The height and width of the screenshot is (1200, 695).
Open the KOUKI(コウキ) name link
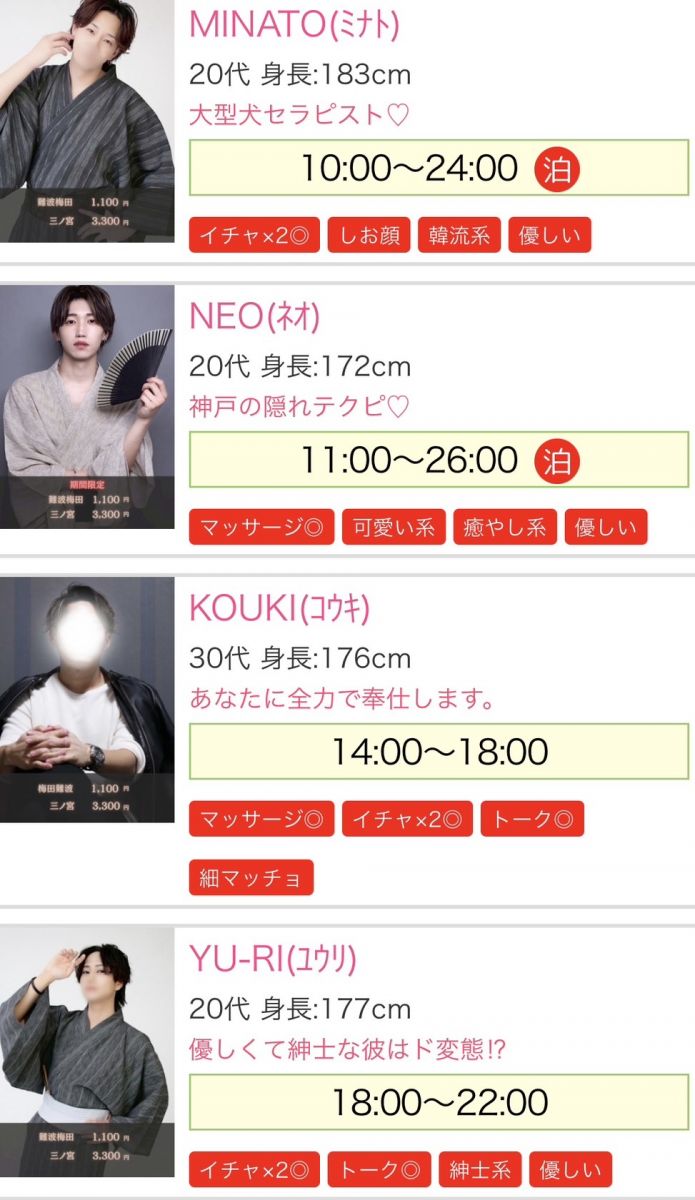280,607
